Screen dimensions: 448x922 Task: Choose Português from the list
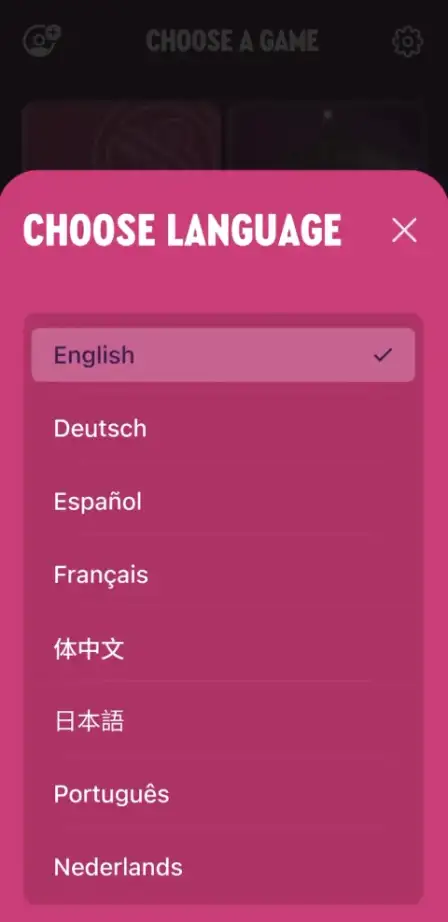coord(223,794)
